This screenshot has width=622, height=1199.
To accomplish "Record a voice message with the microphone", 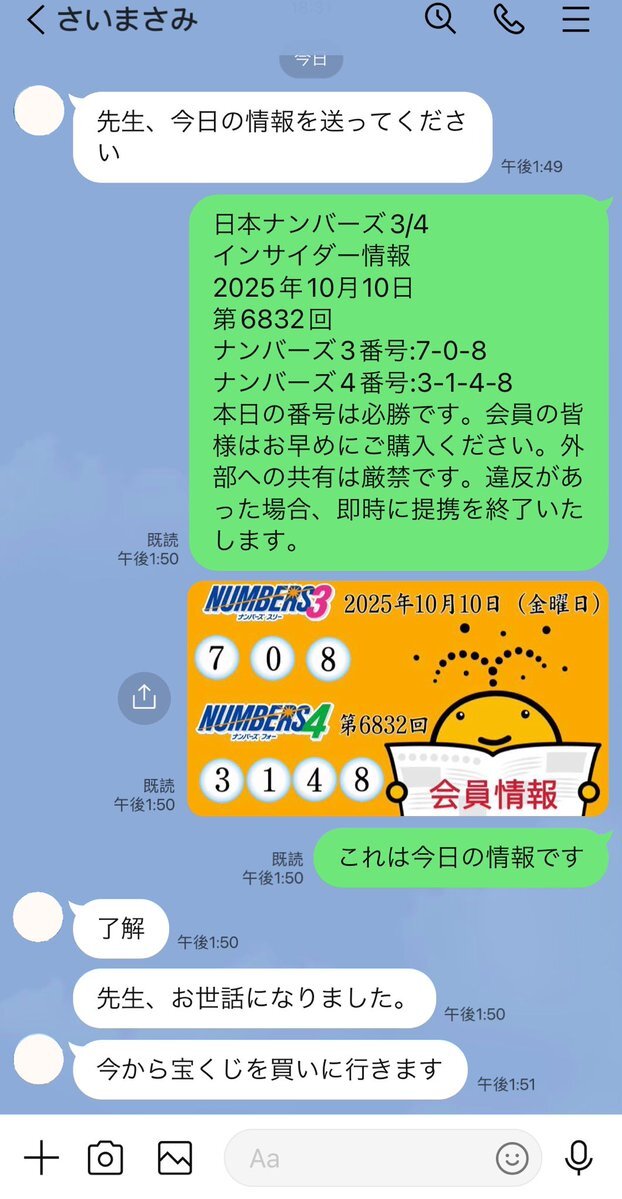I will [578, 1158].
